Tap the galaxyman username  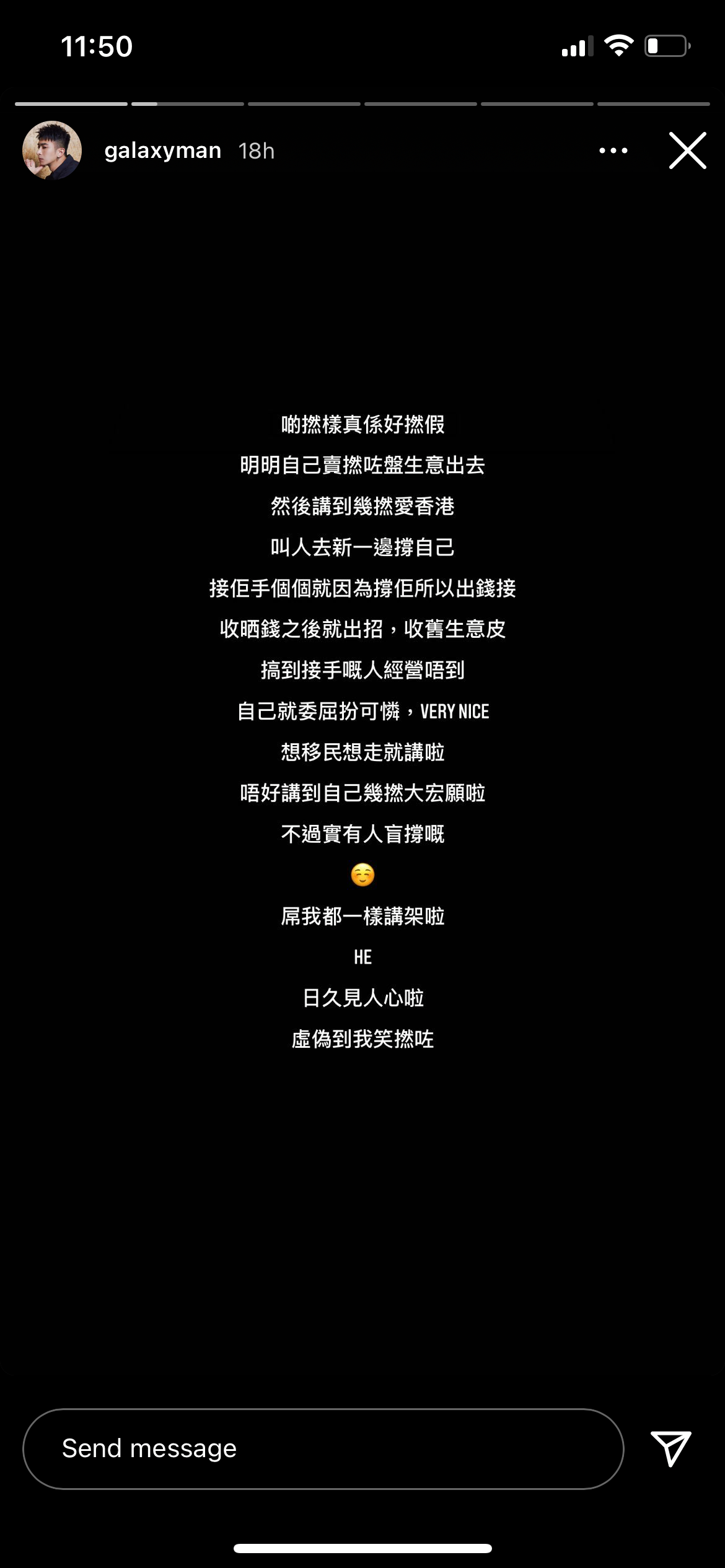162,150
